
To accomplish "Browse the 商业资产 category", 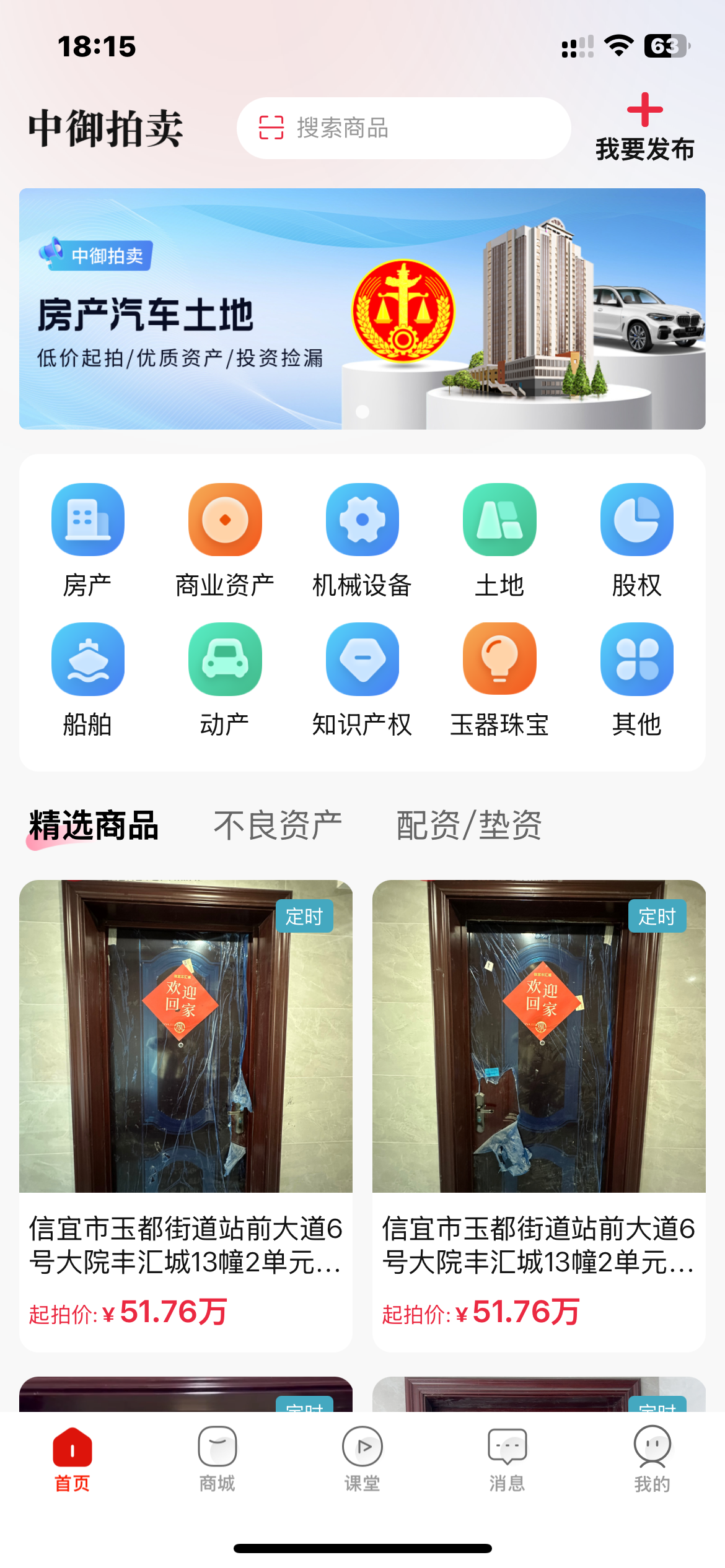I will pos(225,539).
